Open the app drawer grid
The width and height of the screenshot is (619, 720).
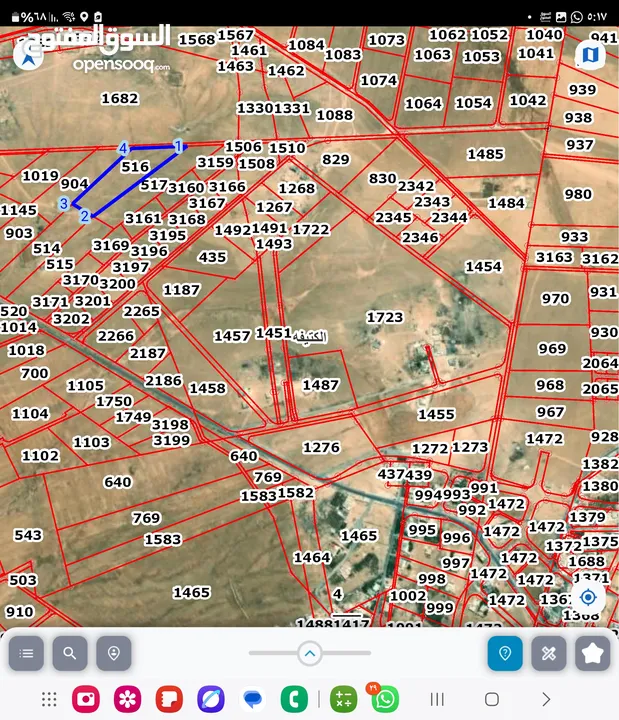point(48,699)
